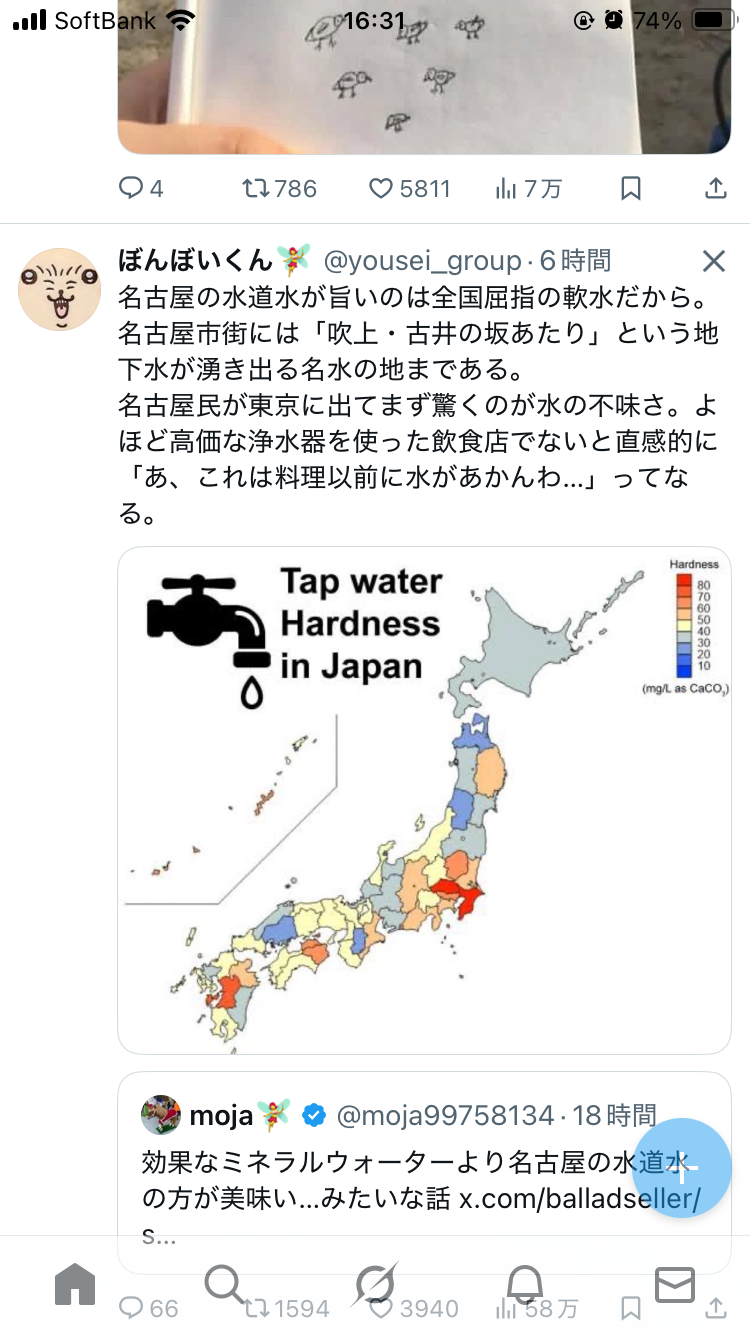Screen dimensions: 750x1334
Task: Open the Tap water Hardness in Japan image
Action: tap(424, 800)
